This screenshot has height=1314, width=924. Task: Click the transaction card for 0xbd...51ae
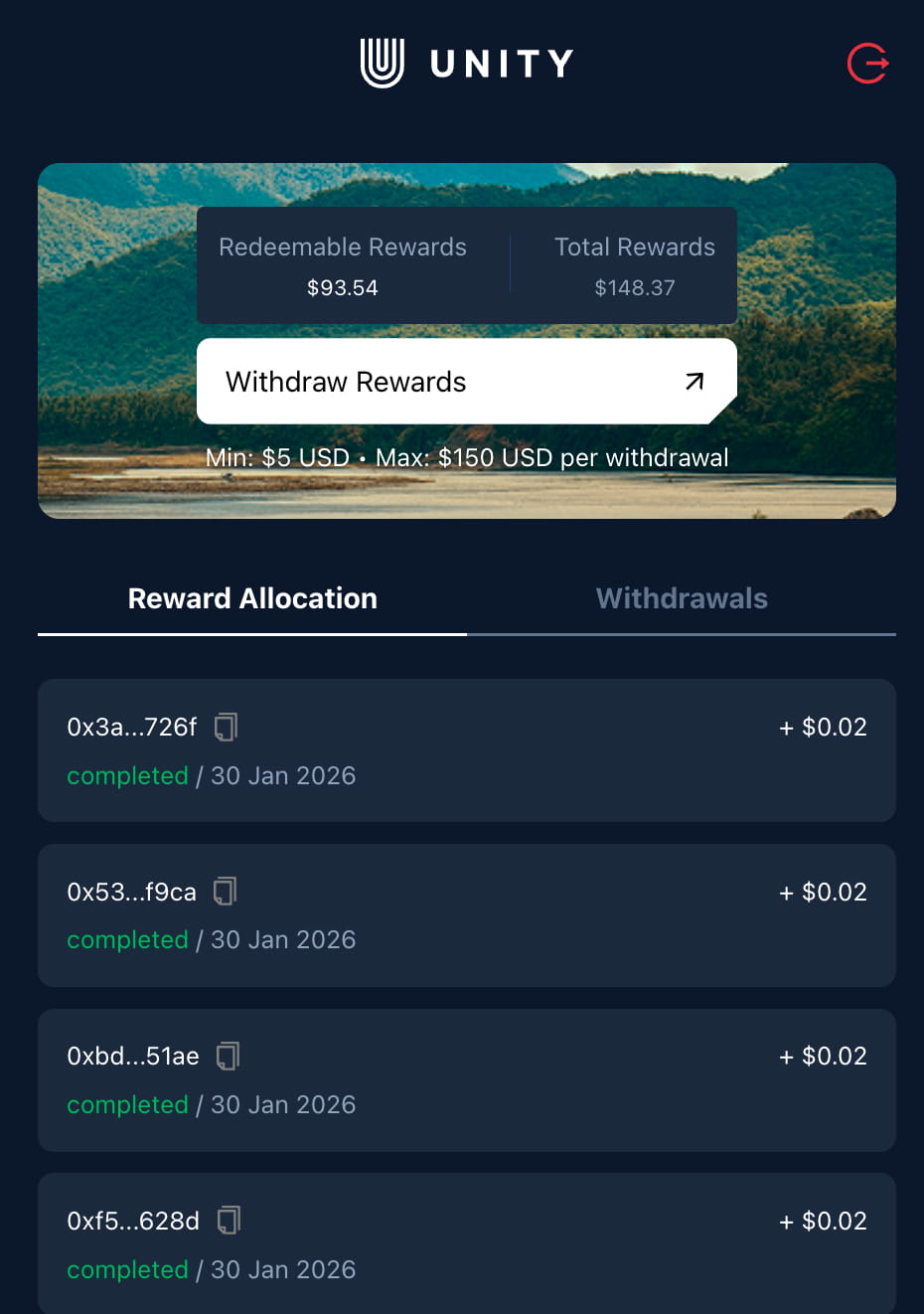466,1079
